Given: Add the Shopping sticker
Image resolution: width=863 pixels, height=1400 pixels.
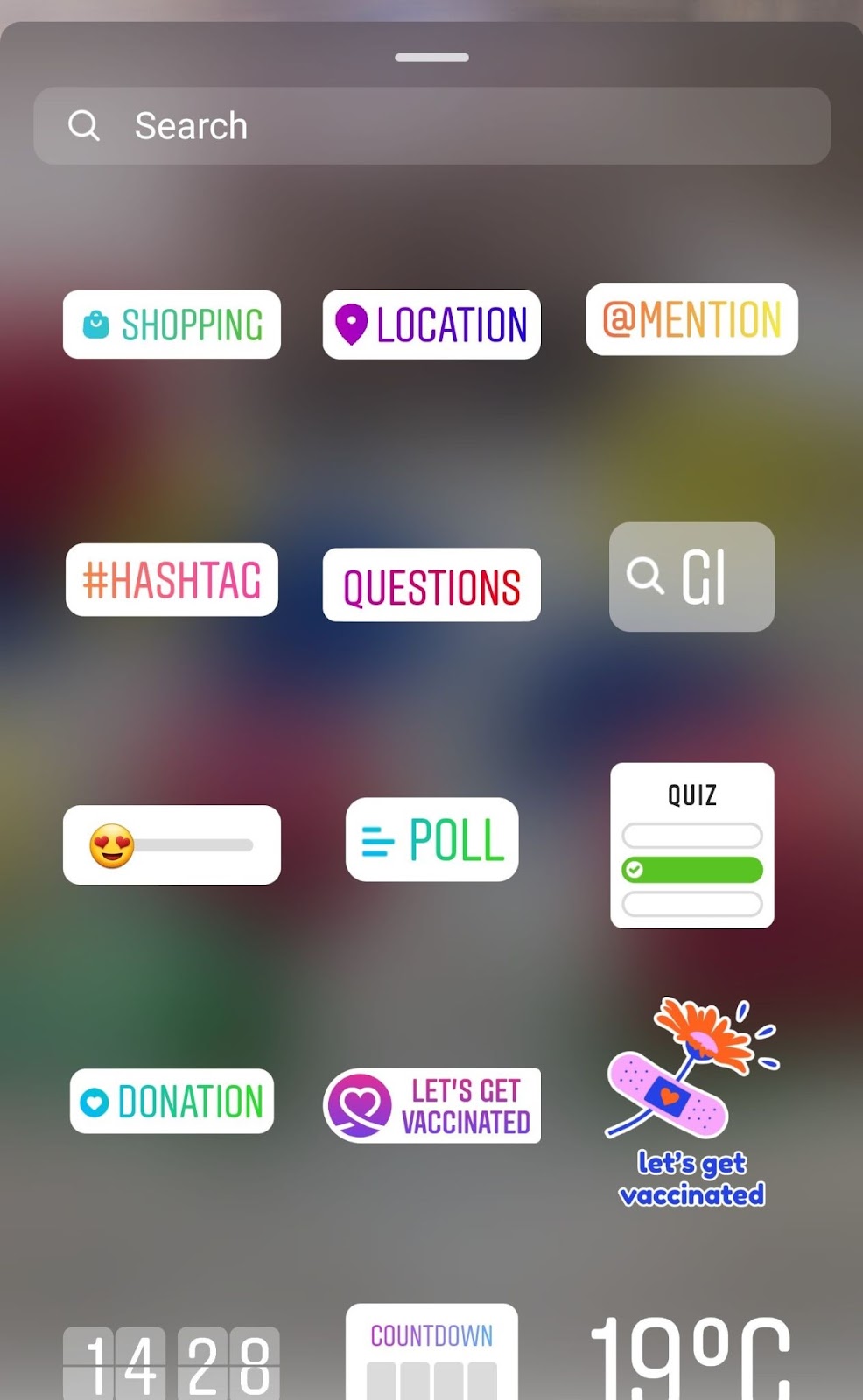Looking at the screenshot, I should click(172, 325).
